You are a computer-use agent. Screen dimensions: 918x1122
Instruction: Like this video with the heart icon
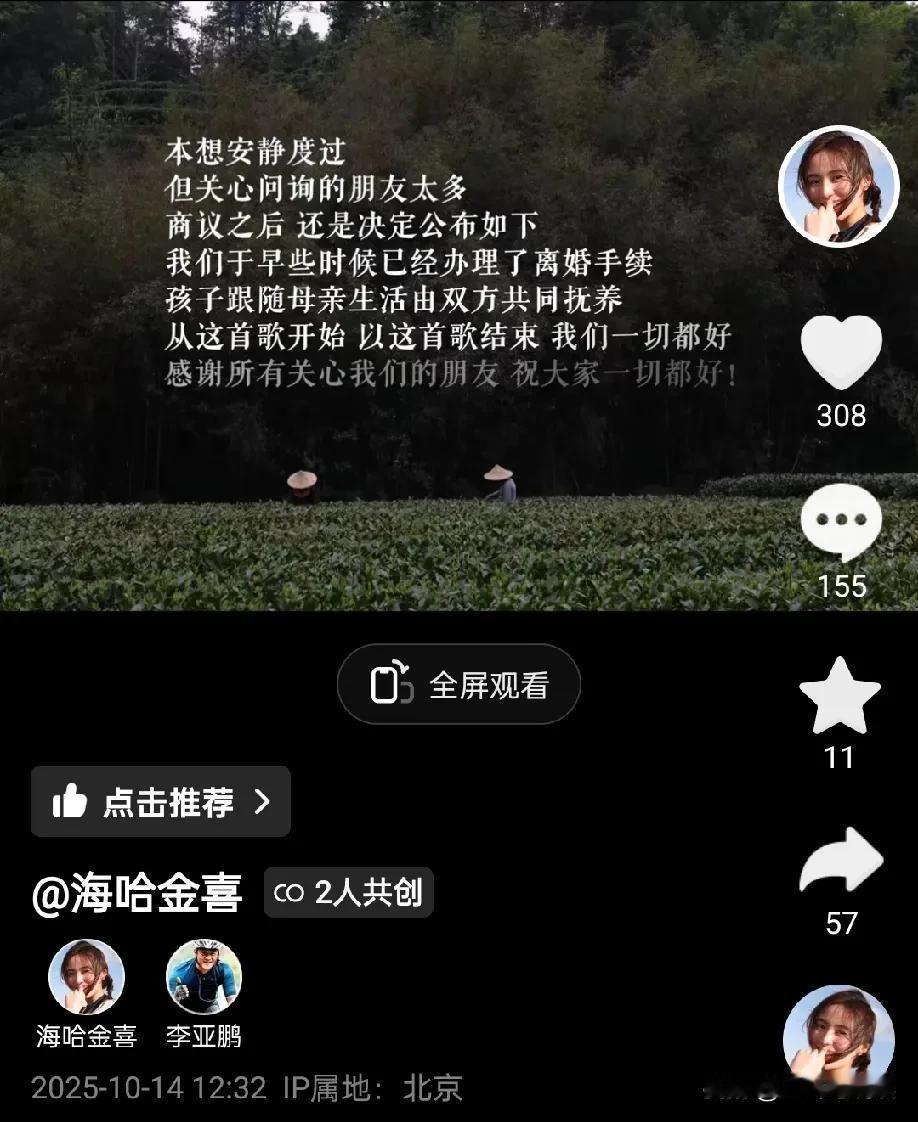(x=841, y=352)
